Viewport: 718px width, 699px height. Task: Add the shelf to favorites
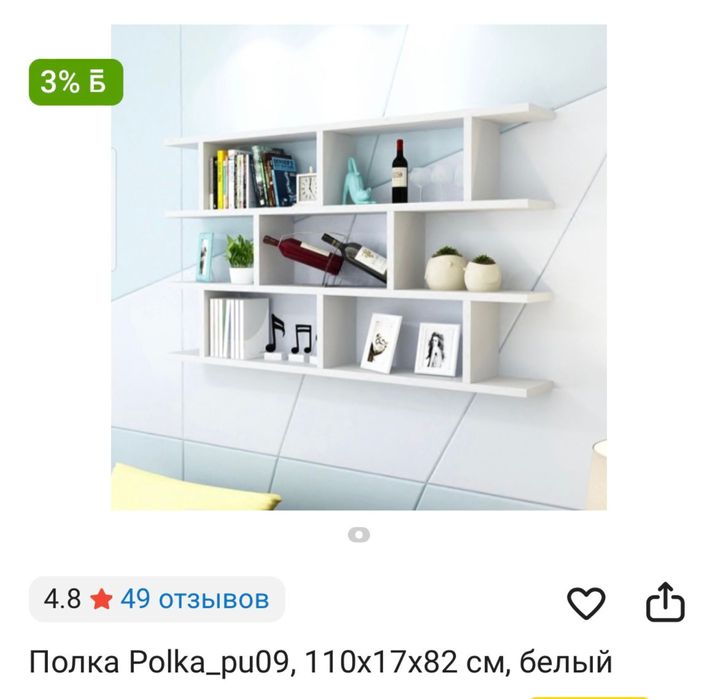[x=586, y=602]
